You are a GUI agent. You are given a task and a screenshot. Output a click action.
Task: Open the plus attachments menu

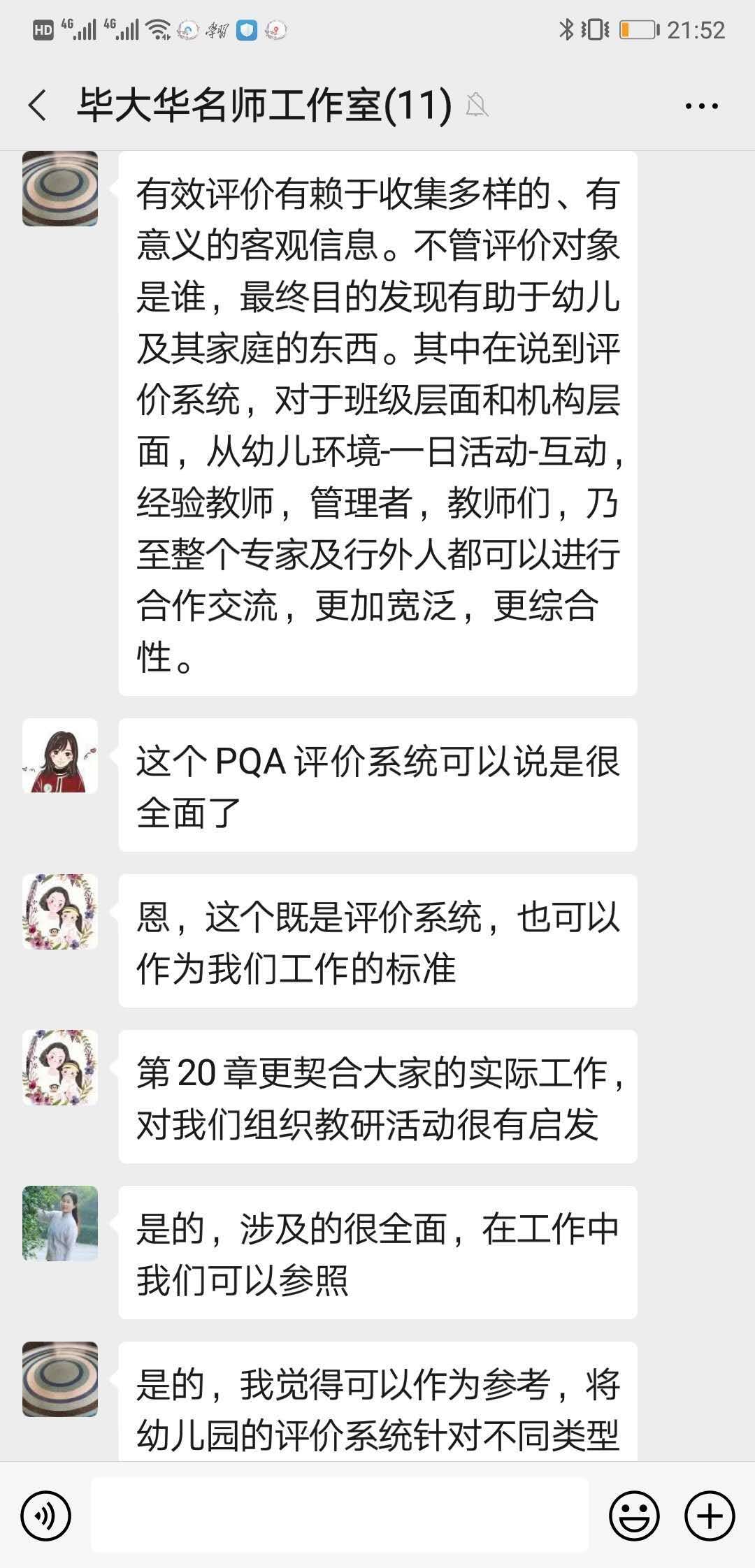(x=709, y=1516)
